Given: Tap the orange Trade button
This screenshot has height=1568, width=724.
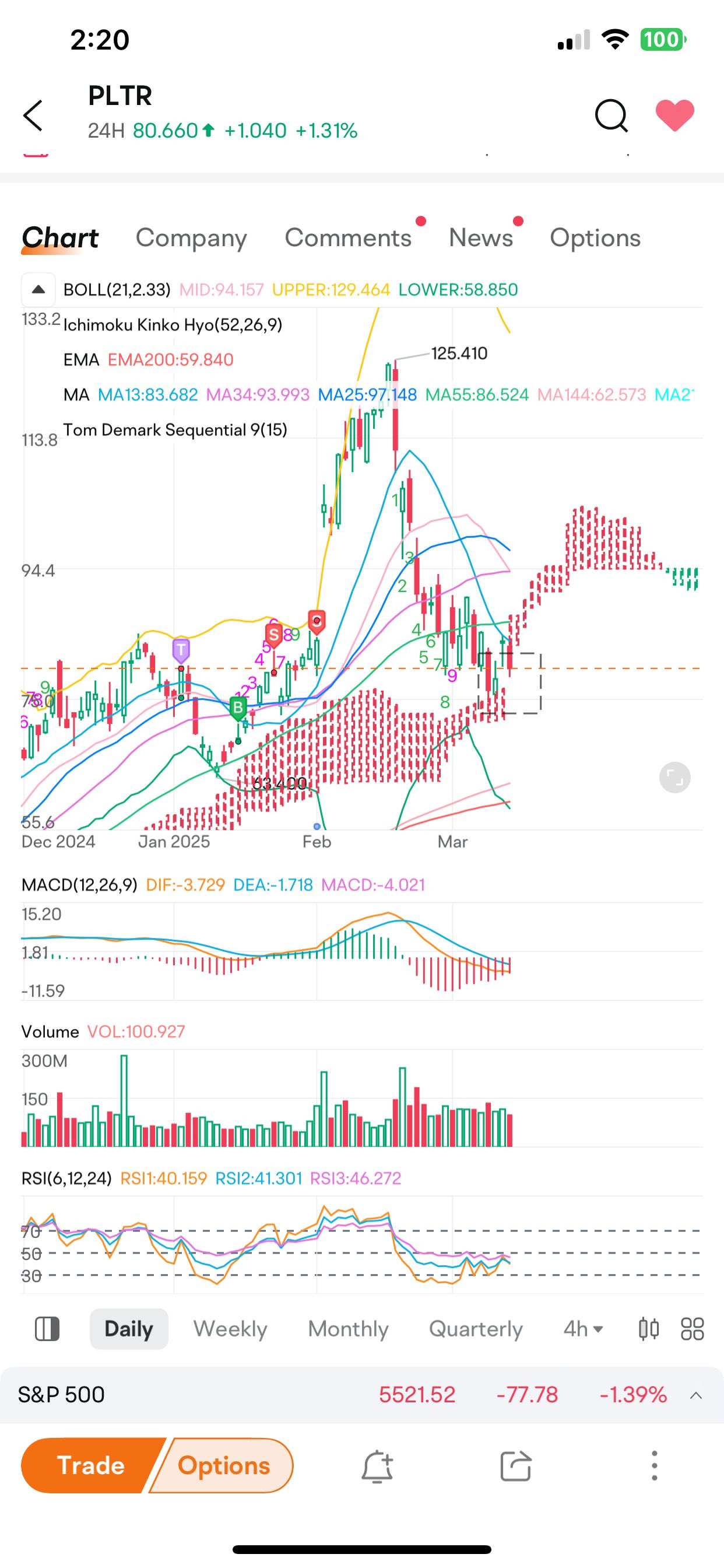Looking at the screenshot, I should pos(92,1466).
